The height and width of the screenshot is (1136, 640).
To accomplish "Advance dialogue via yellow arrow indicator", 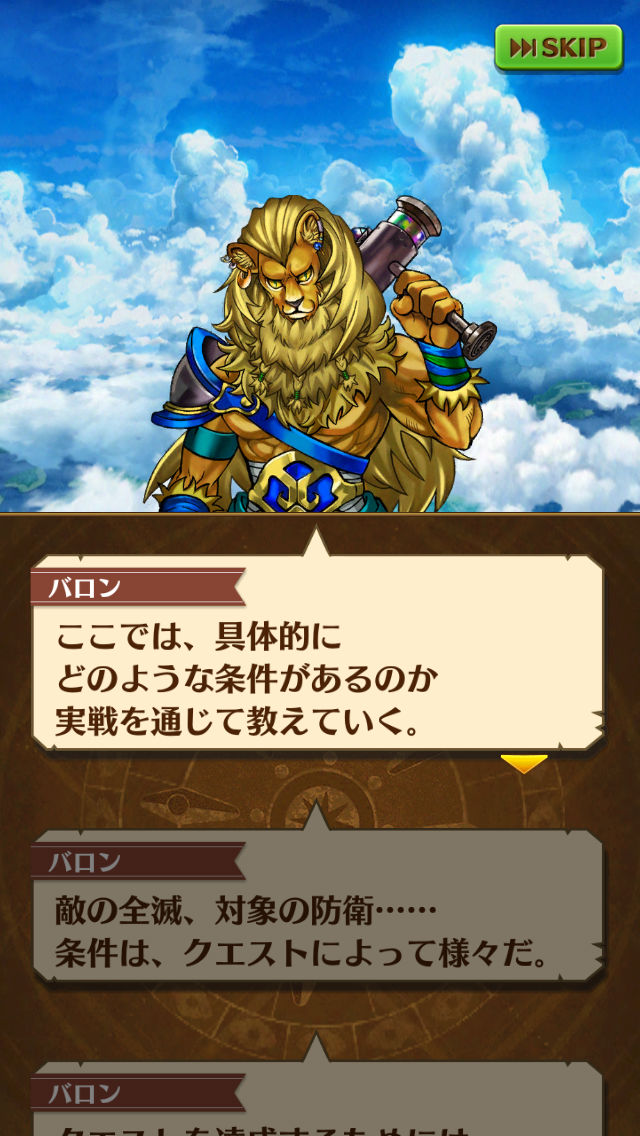I will 524,764.
